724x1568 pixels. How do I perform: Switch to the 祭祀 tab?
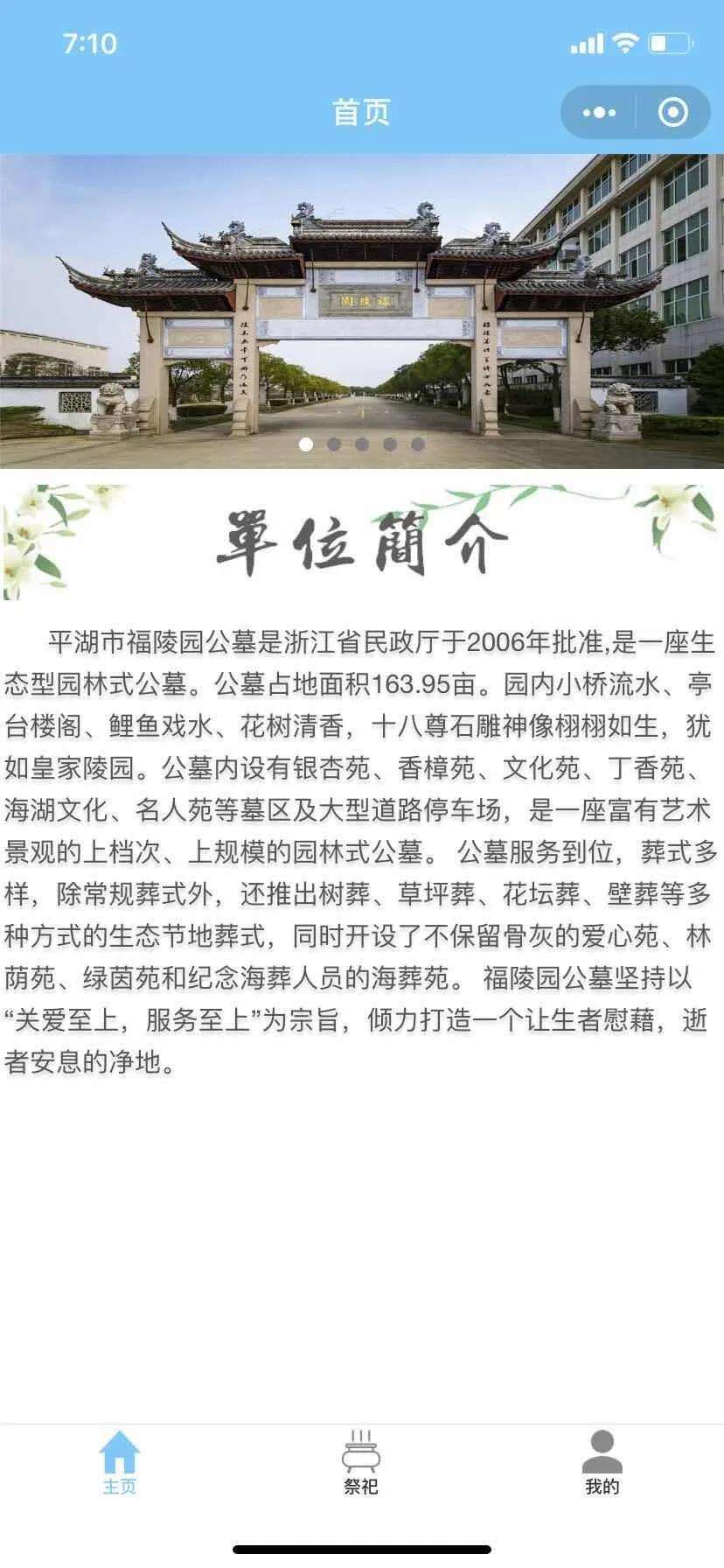pyautogui.click(x=360, y=1464)
